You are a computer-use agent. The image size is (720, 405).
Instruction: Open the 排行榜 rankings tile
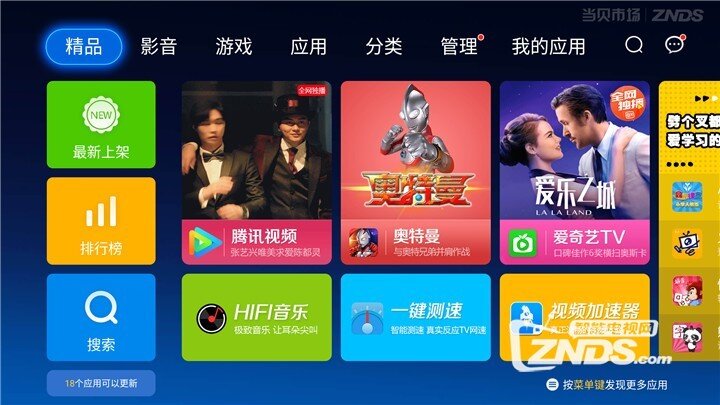101,221
